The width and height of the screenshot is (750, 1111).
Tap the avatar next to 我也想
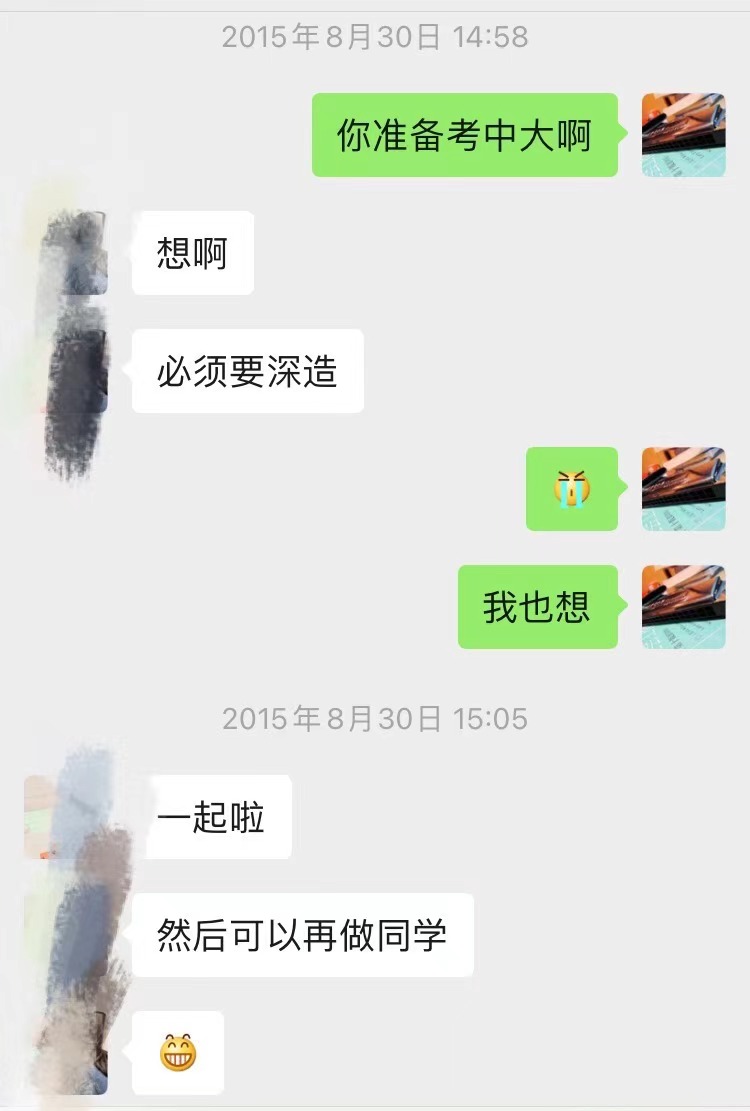pos(683,607)
